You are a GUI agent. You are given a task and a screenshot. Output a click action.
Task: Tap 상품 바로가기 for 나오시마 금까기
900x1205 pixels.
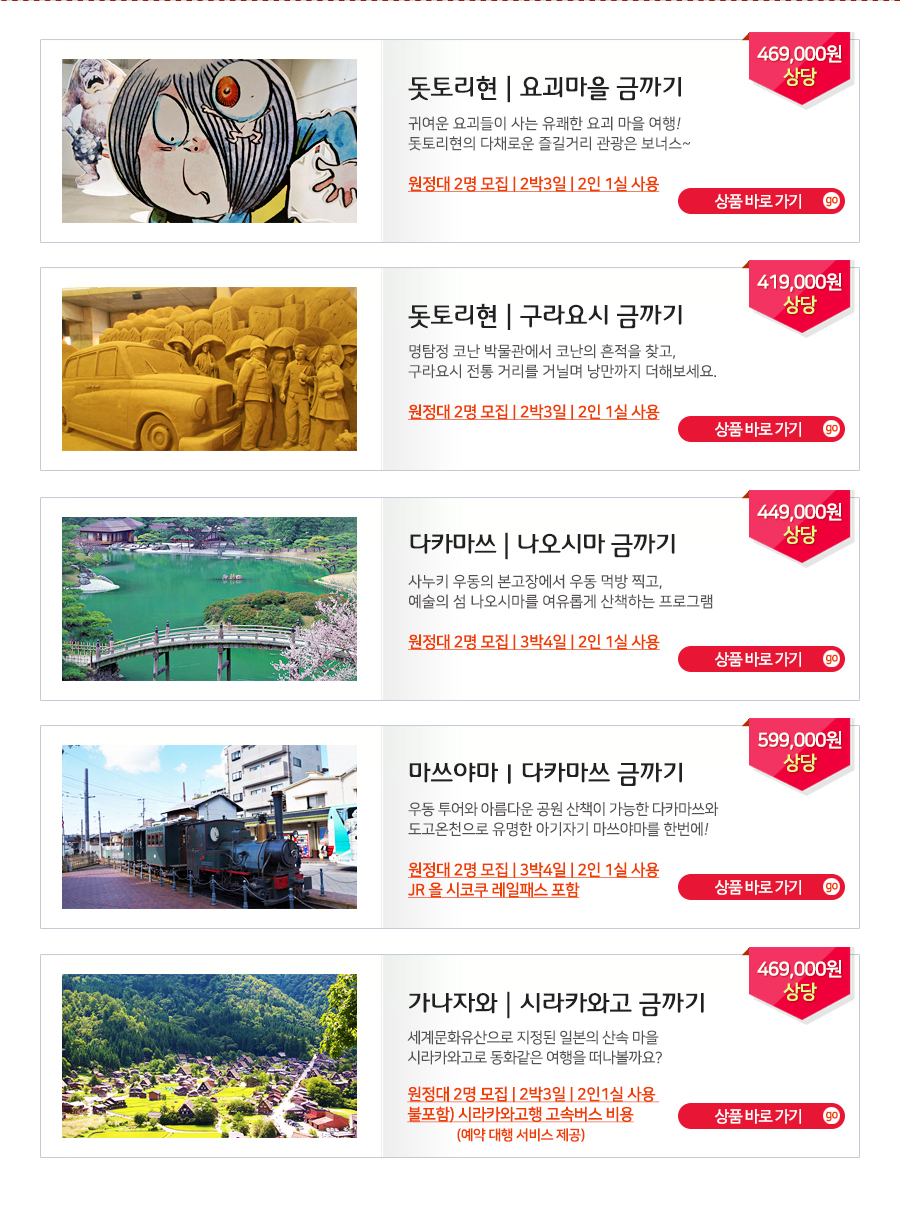[x=761, y=659]
